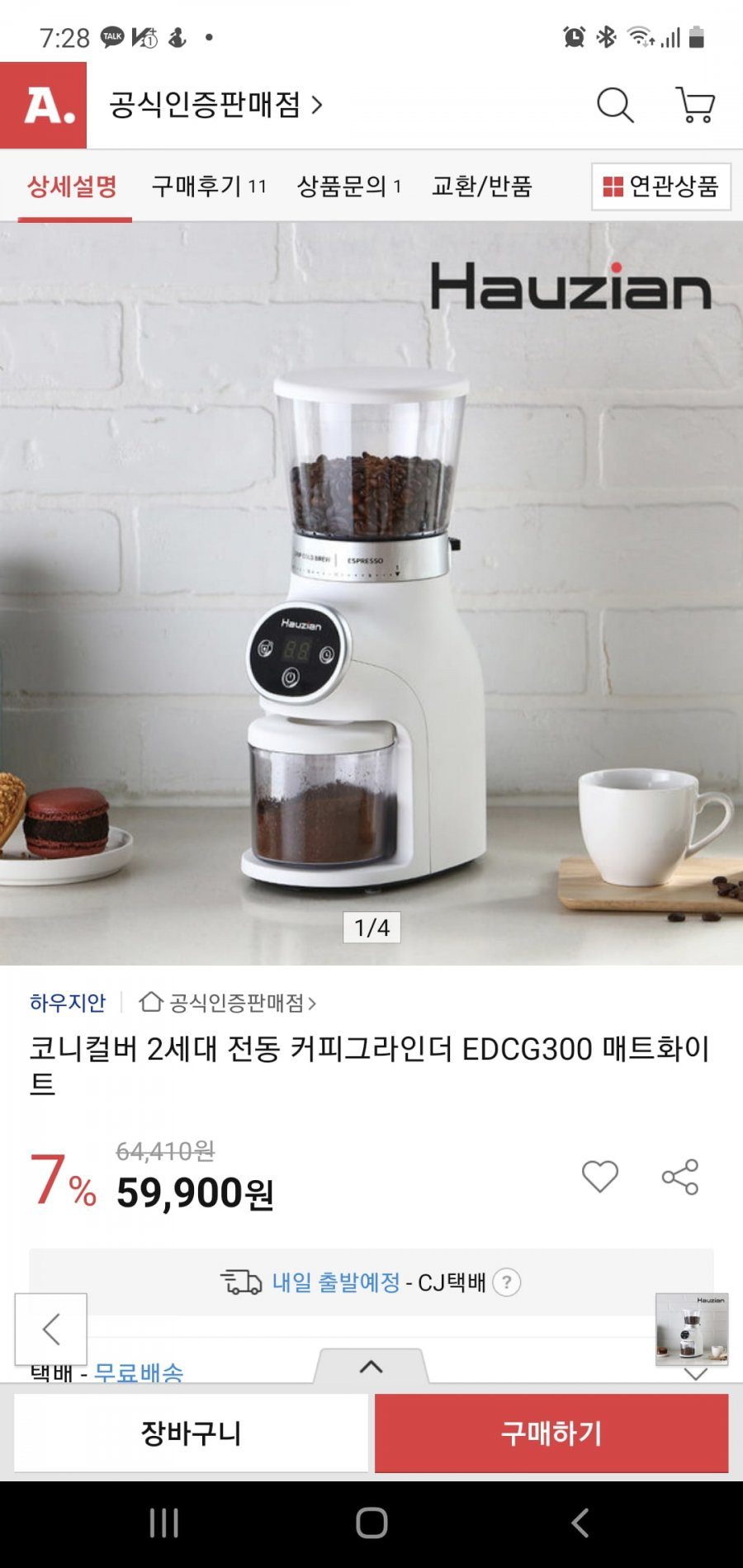Screen dimensions: 743x1568
Task: Add product to wishlist with heart
Action: [600, 1176]
